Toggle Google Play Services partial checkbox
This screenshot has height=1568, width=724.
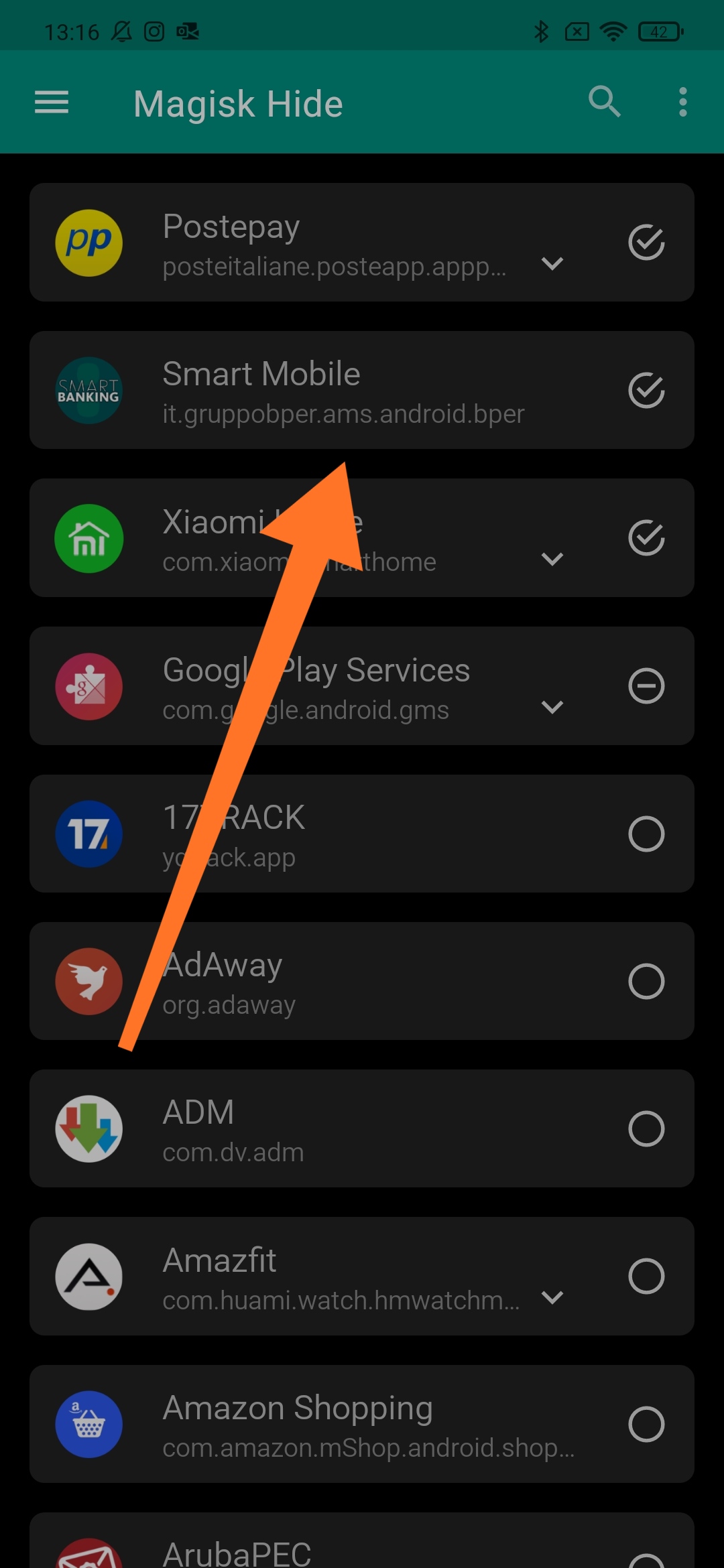[646, 686]
